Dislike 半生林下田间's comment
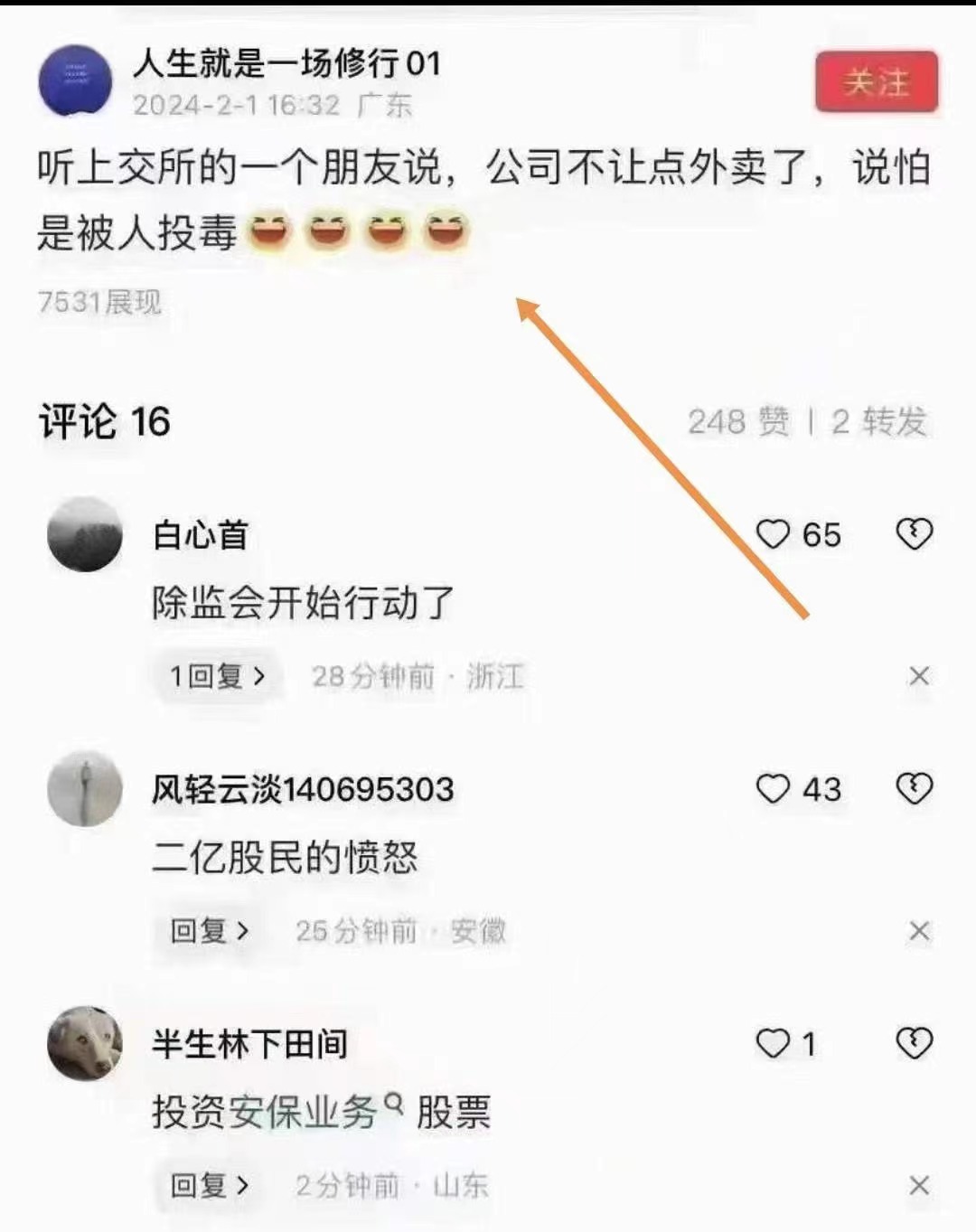This screenshot has width=976, height=1232. click(914, 1044)
